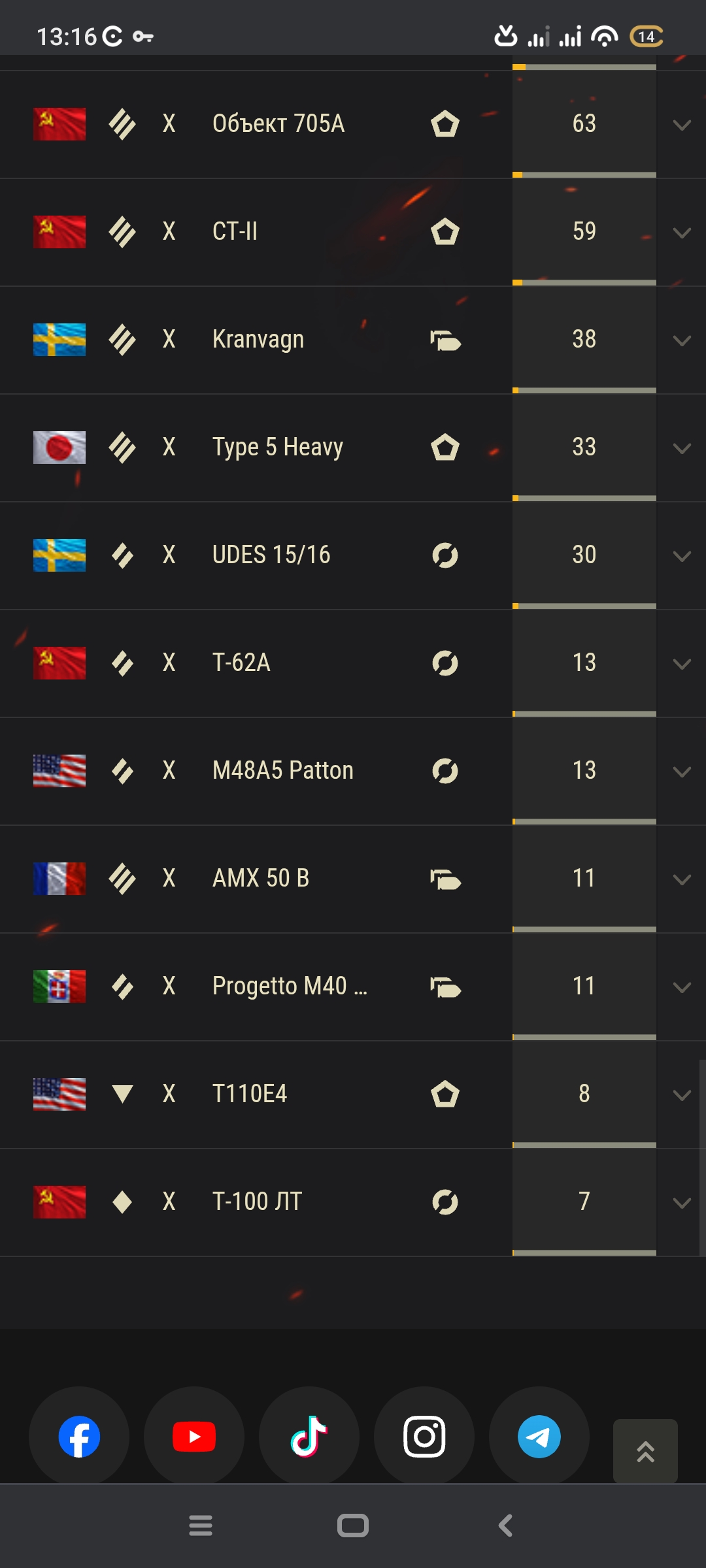
Task: Expand Kranvagn tank statistics
Action: click(682, 340)
